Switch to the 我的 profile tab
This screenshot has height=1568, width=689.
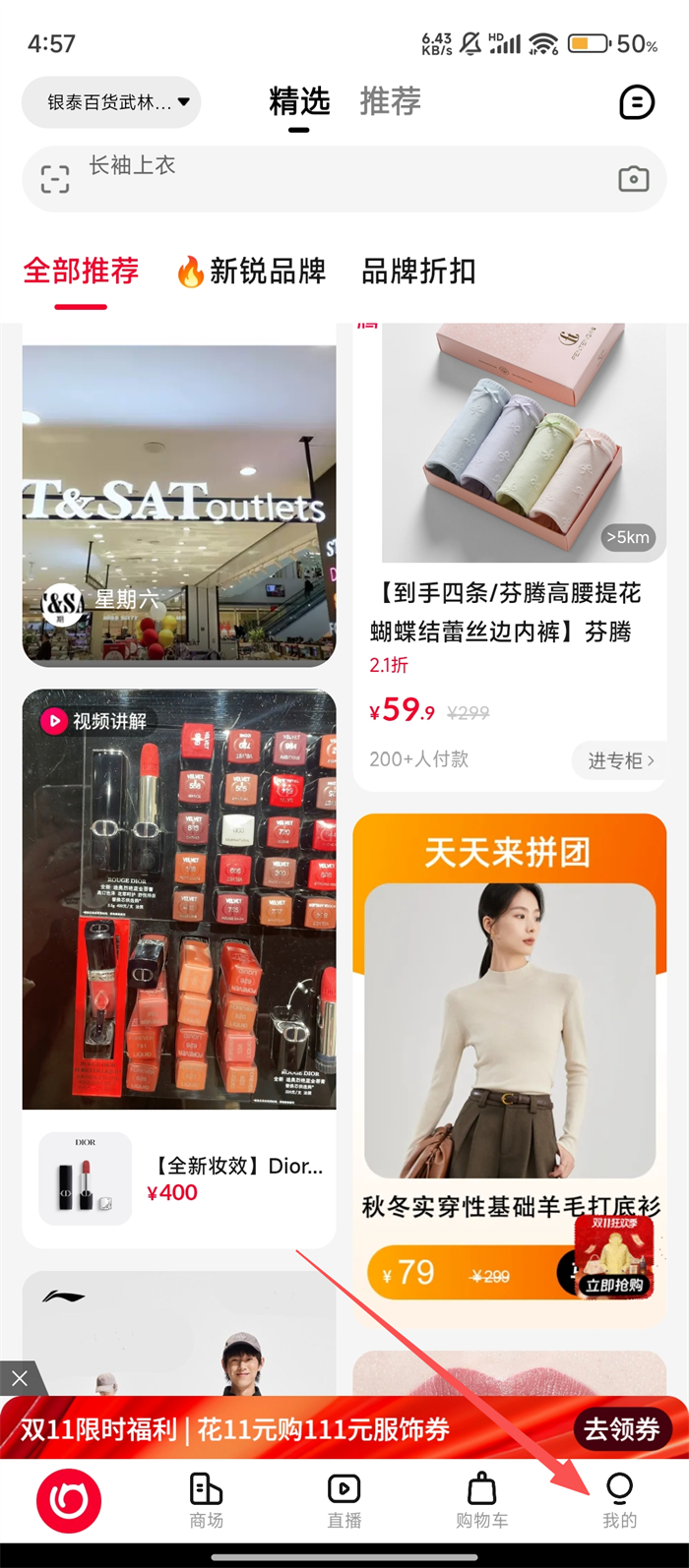pos(620,1501)
